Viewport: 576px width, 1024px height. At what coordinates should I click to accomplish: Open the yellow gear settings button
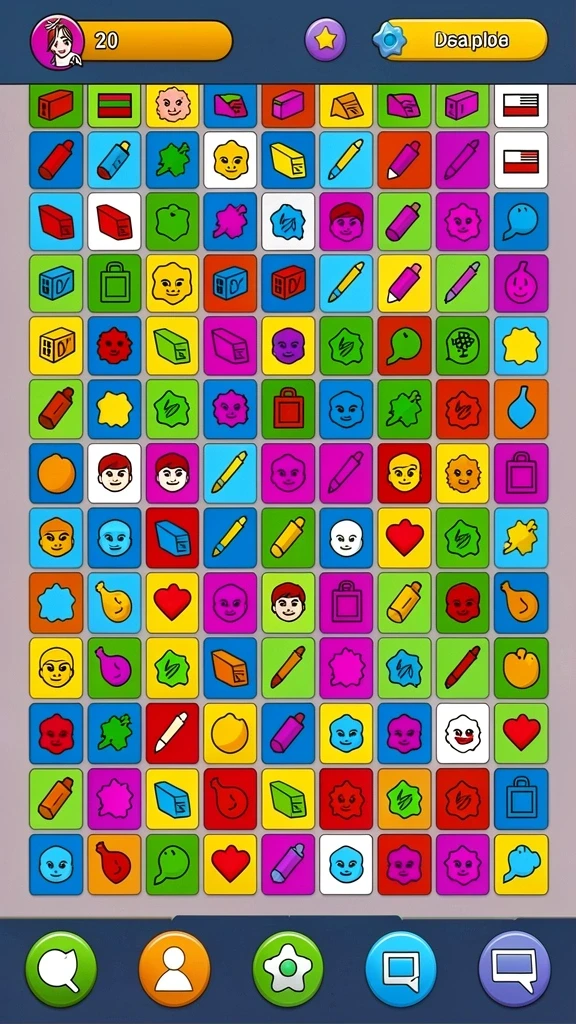(461, 40)
